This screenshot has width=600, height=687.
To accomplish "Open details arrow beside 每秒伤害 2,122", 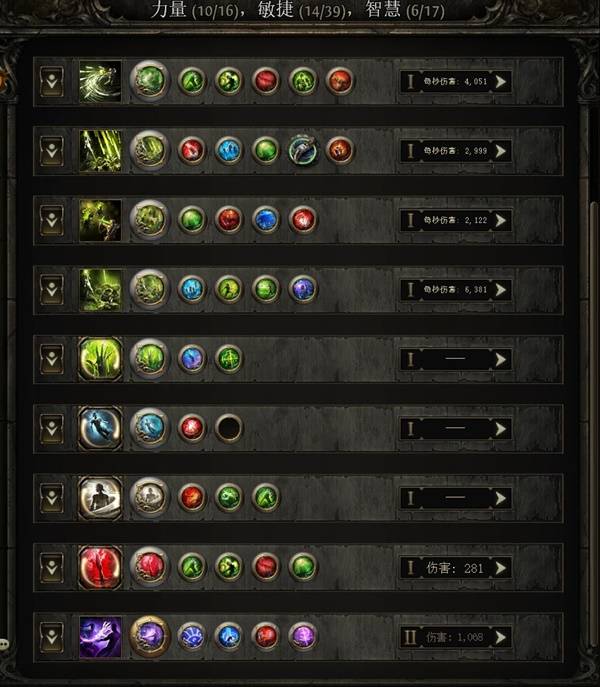I will coord(501,220).
